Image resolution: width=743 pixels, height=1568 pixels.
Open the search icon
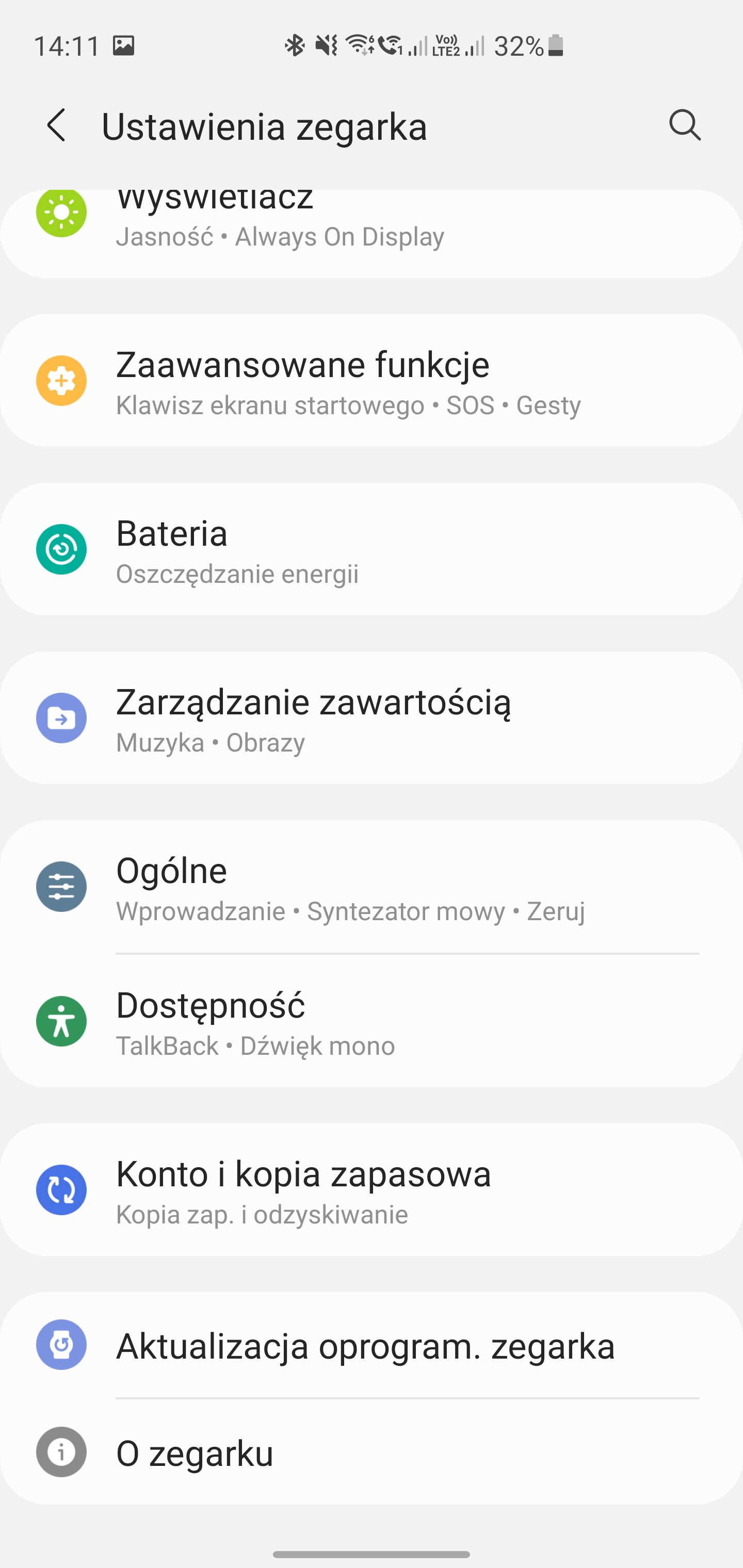tap(685, 125)
